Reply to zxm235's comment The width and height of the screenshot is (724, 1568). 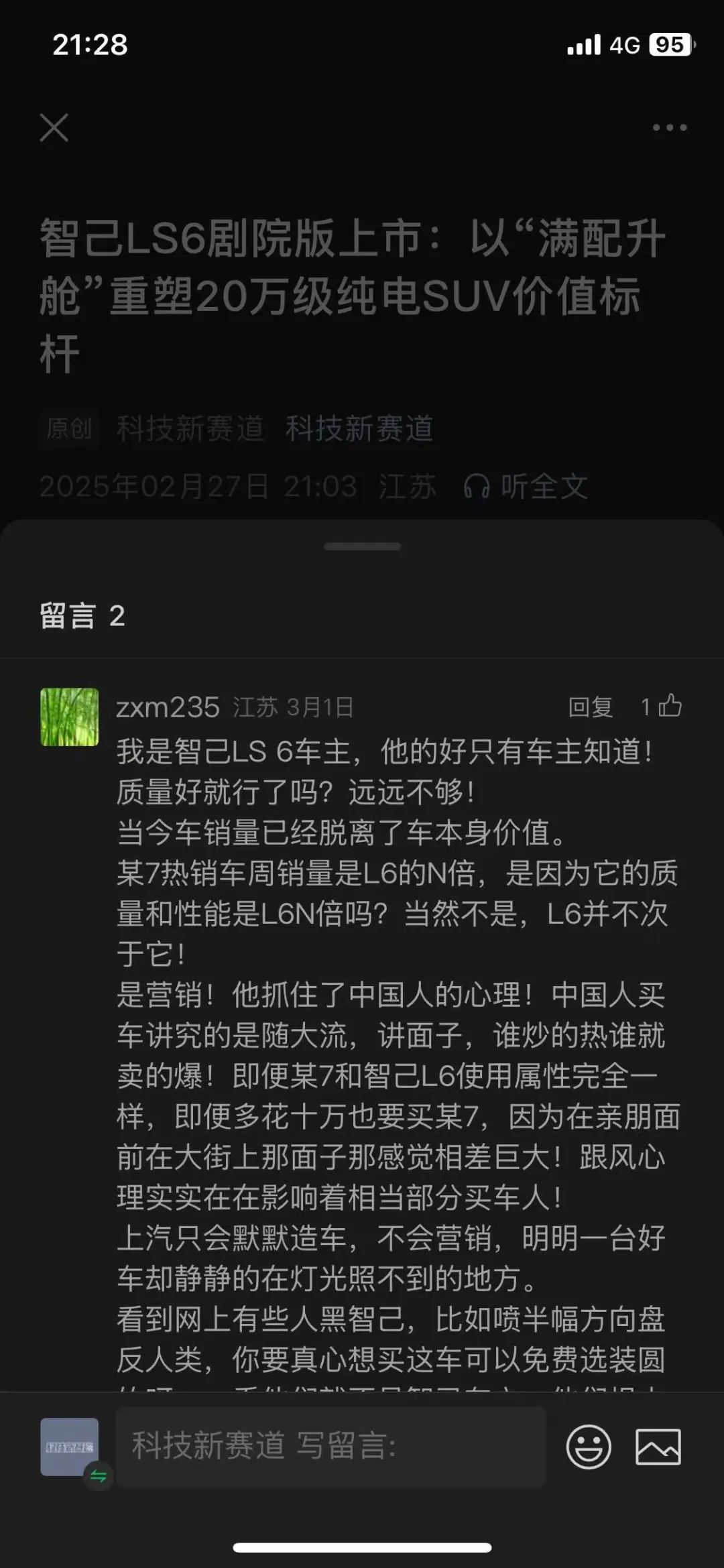[590, 707]
